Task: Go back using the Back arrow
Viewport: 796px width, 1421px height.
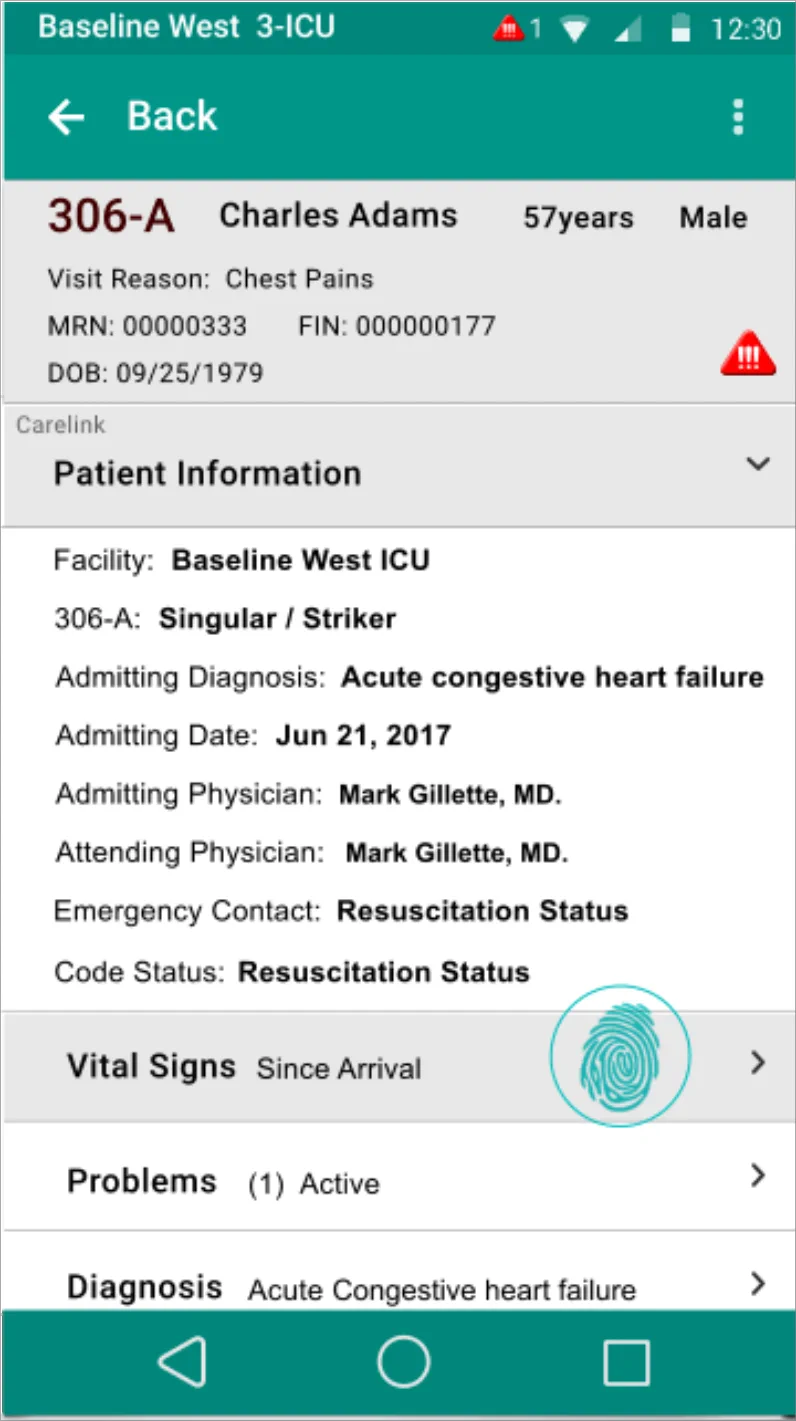Action: click(x=67, y=118)
